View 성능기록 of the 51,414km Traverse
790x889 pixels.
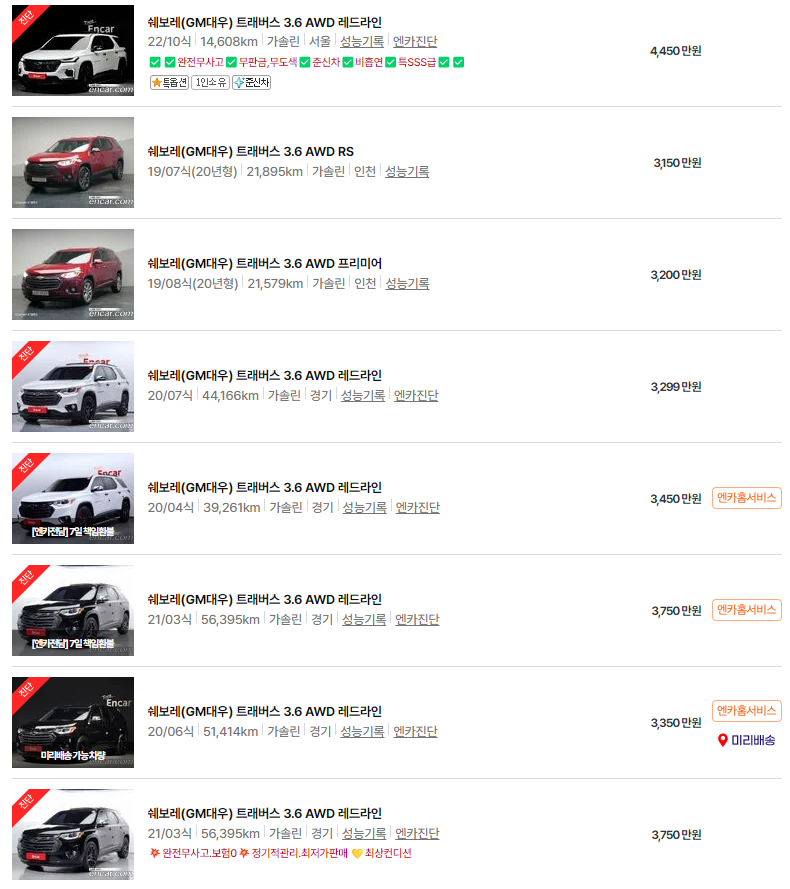362,731
